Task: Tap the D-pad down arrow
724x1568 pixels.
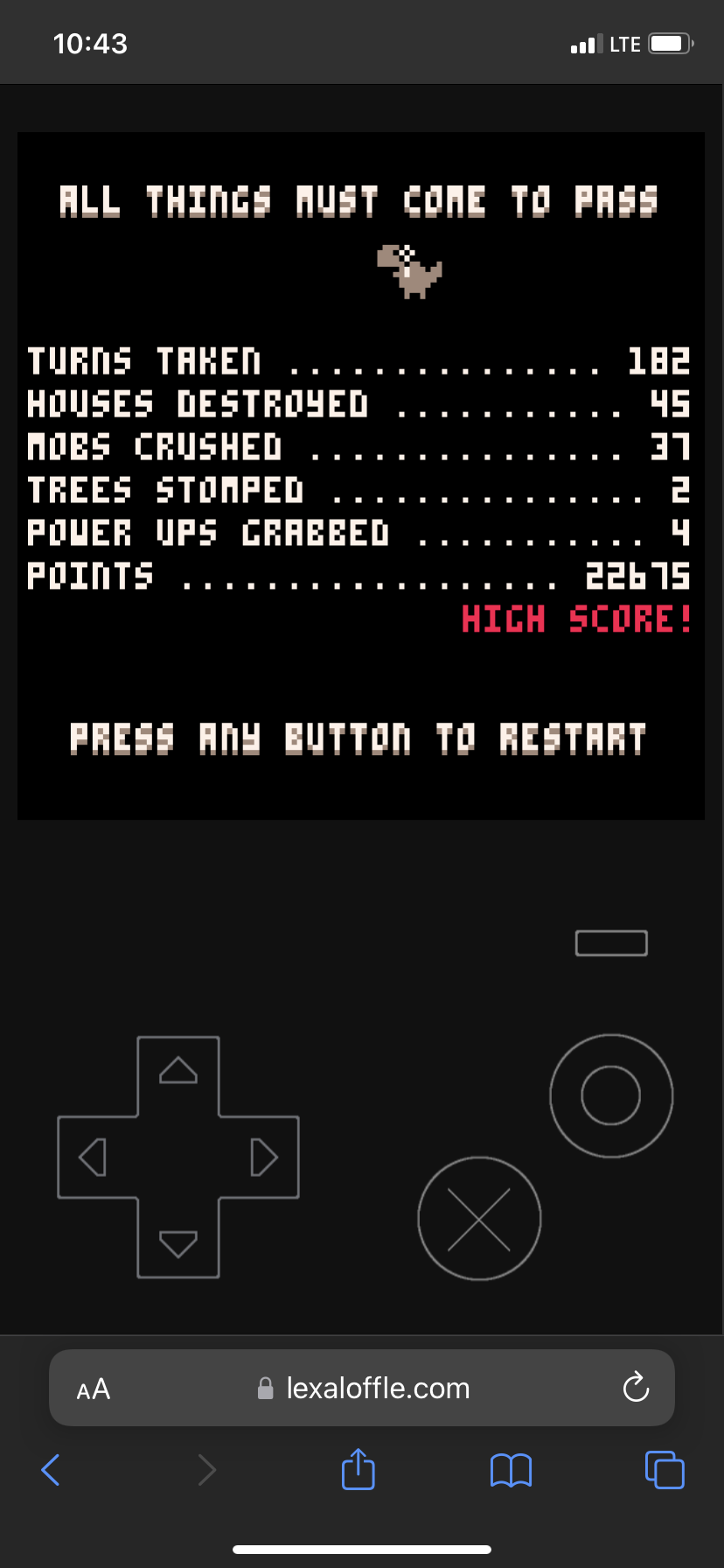Action: point(178,1242)
